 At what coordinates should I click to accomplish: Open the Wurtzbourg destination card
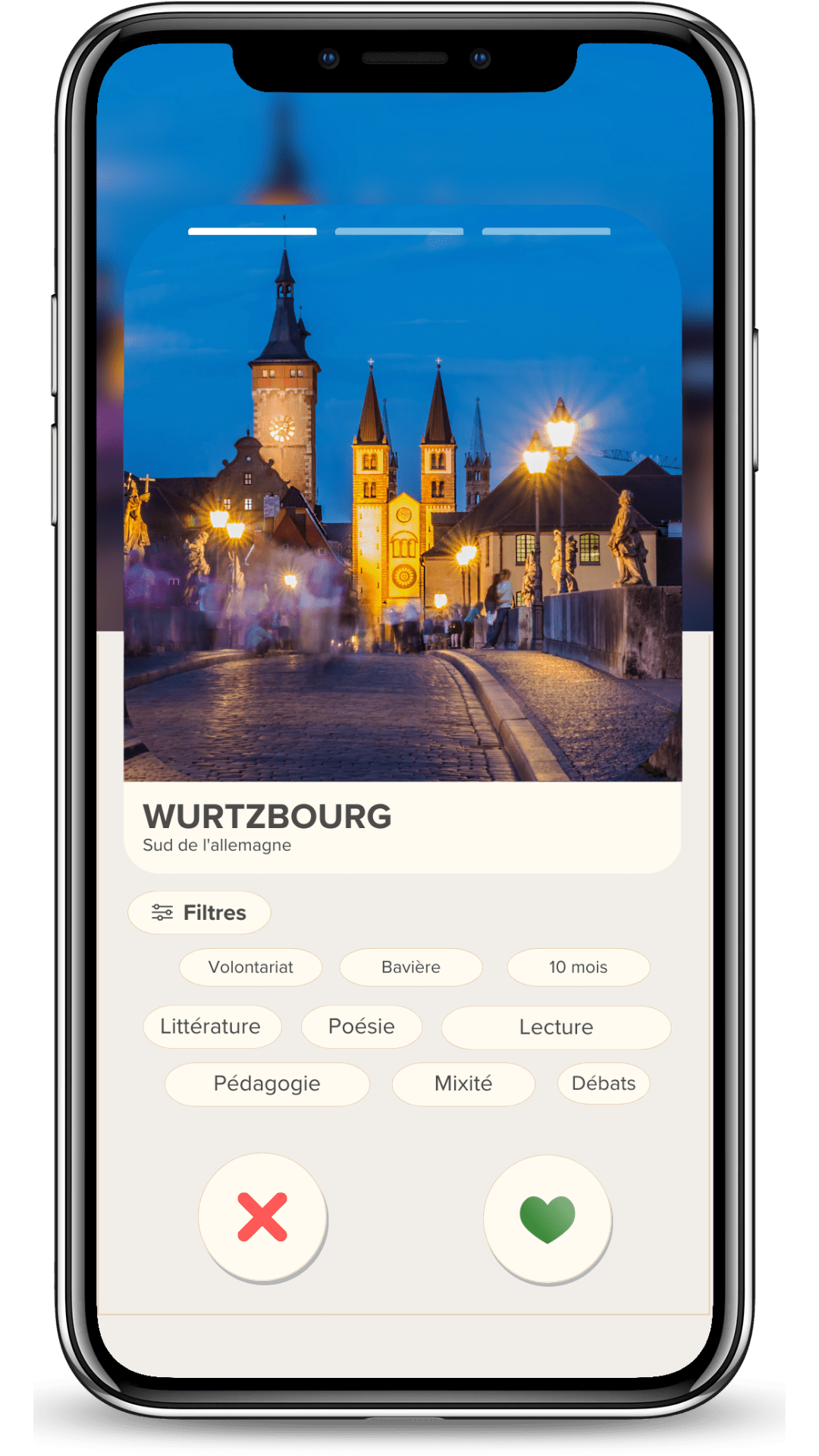point(403,827)
